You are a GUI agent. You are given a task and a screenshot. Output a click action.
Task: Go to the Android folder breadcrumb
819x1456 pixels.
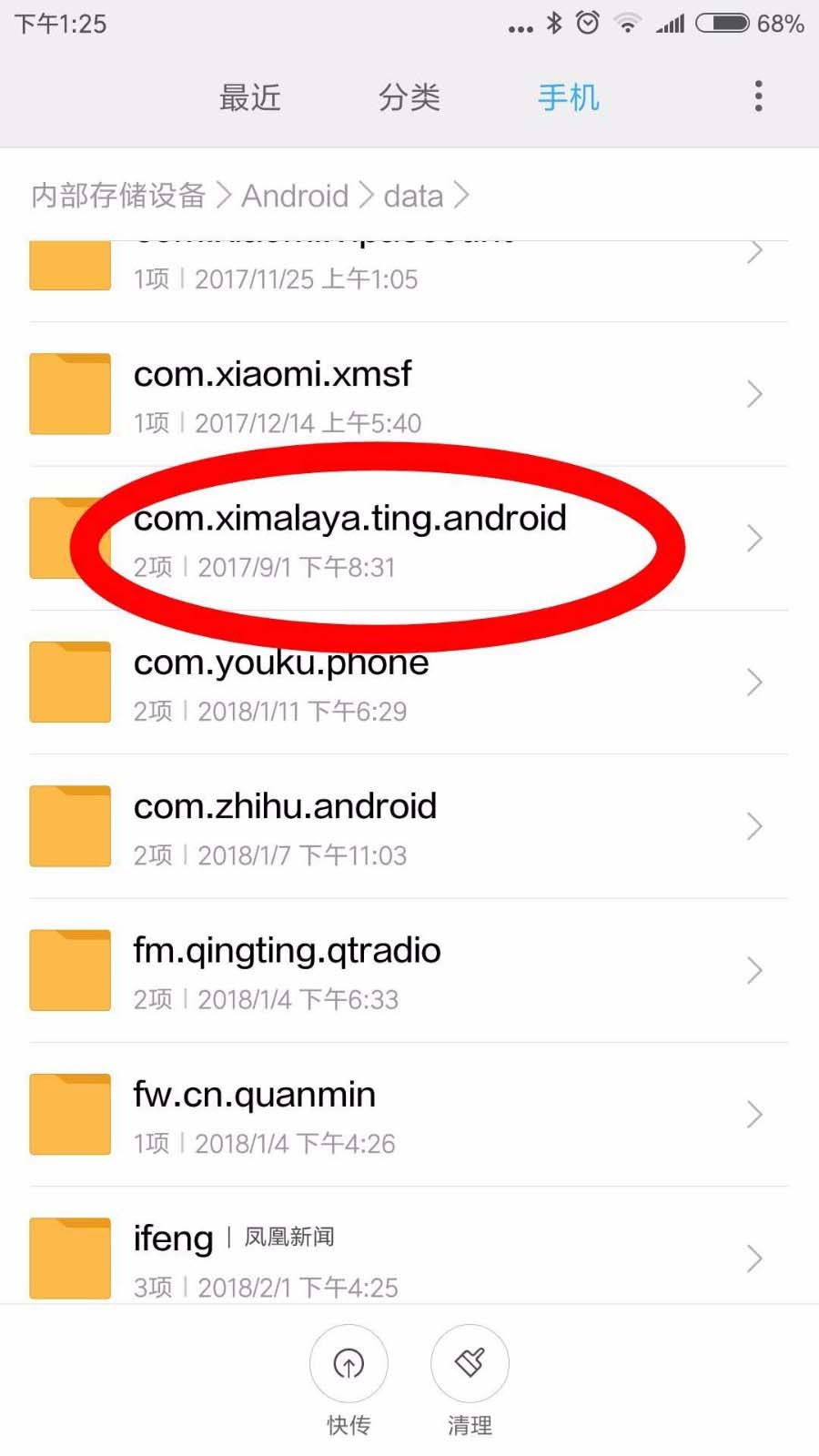[x=295, y=196]
